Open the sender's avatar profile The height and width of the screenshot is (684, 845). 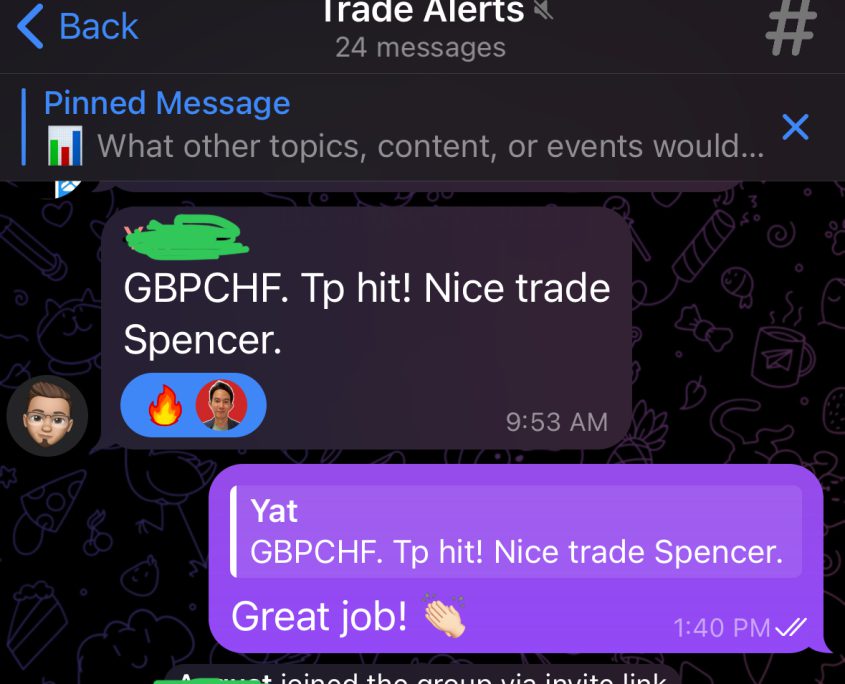pyautogui.click(x=47, y=415)
